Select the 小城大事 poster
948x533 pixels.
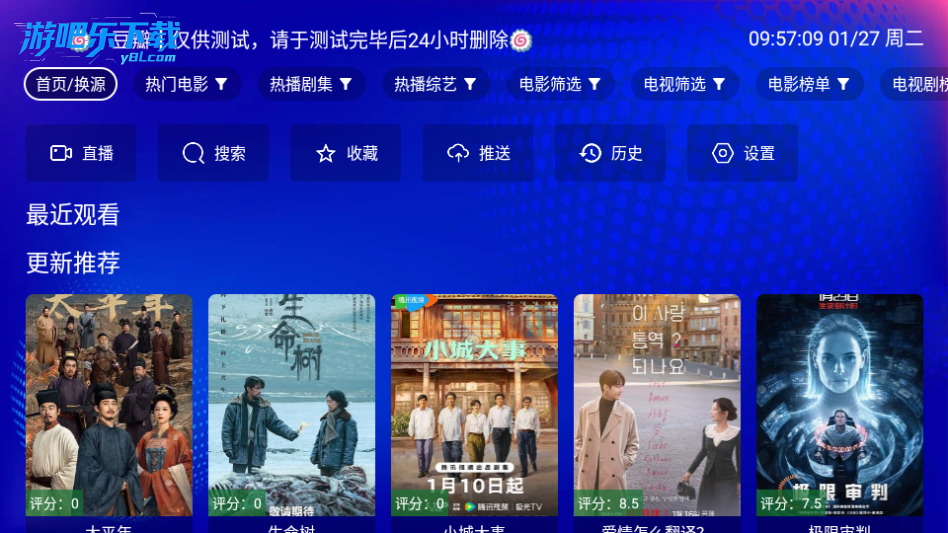click(x=475, y=405)
